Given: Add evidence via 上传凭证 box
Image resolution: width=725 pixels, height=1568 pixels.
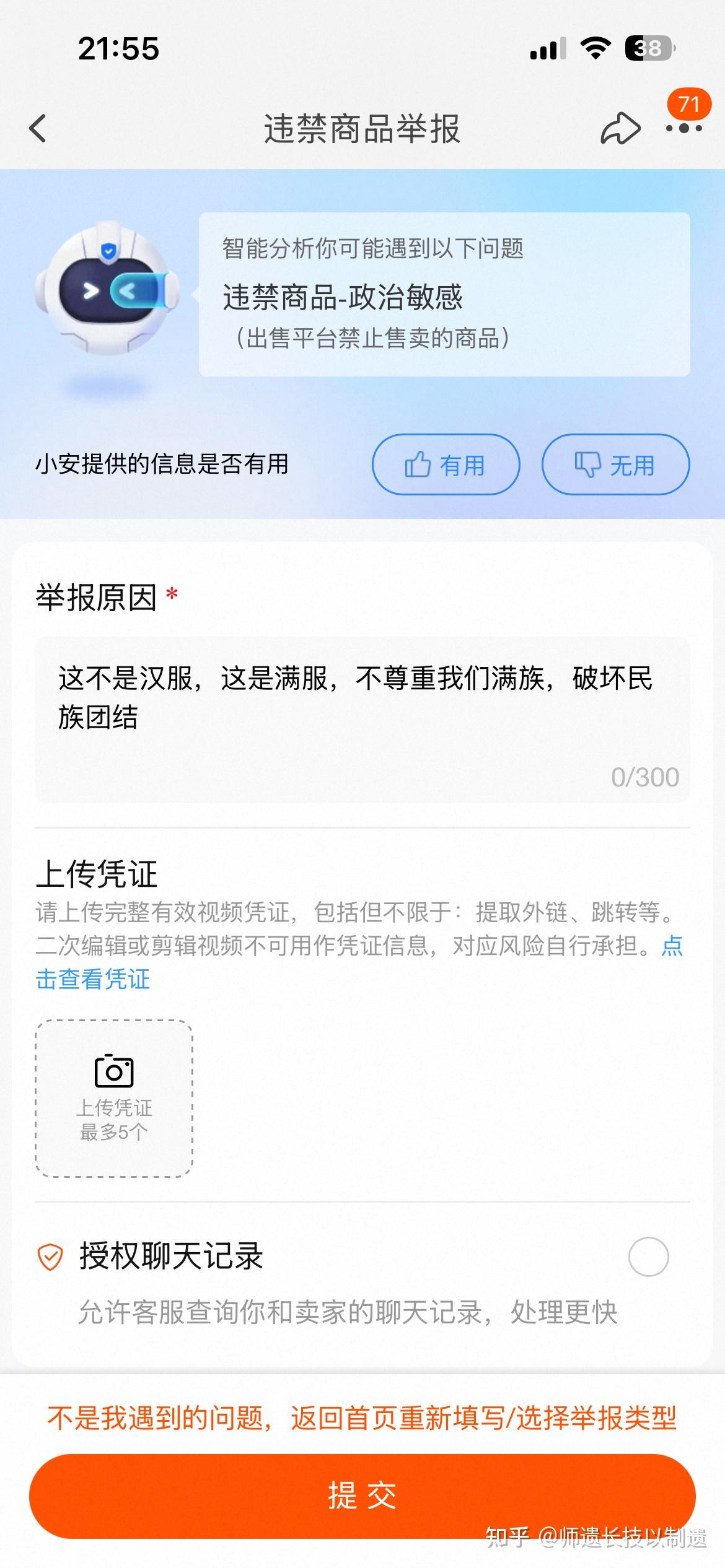Looking at the screenshot, I should [114, 1098].
